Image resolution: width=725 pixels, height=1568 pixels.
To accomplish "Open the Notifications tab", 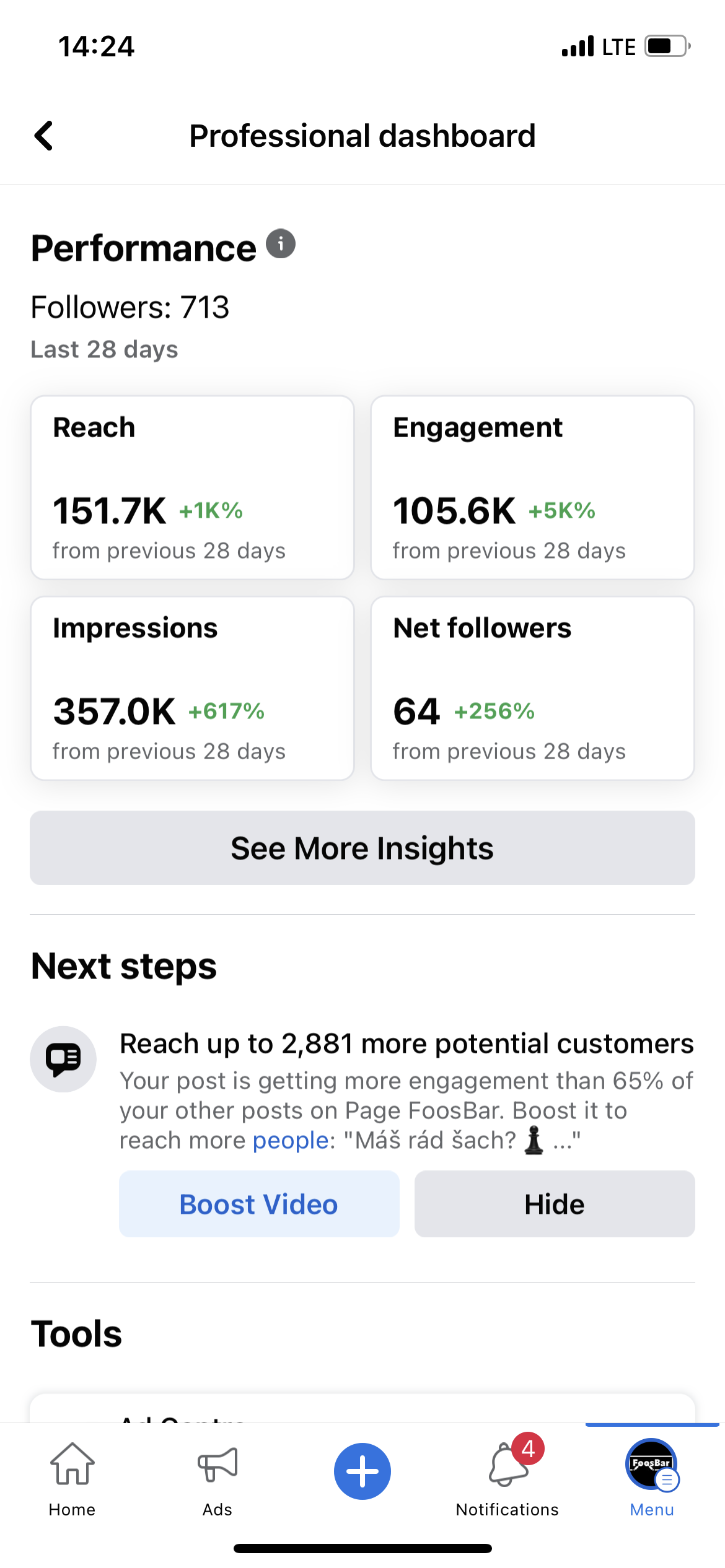I will pyautogui.click(x=507, y=1479).
